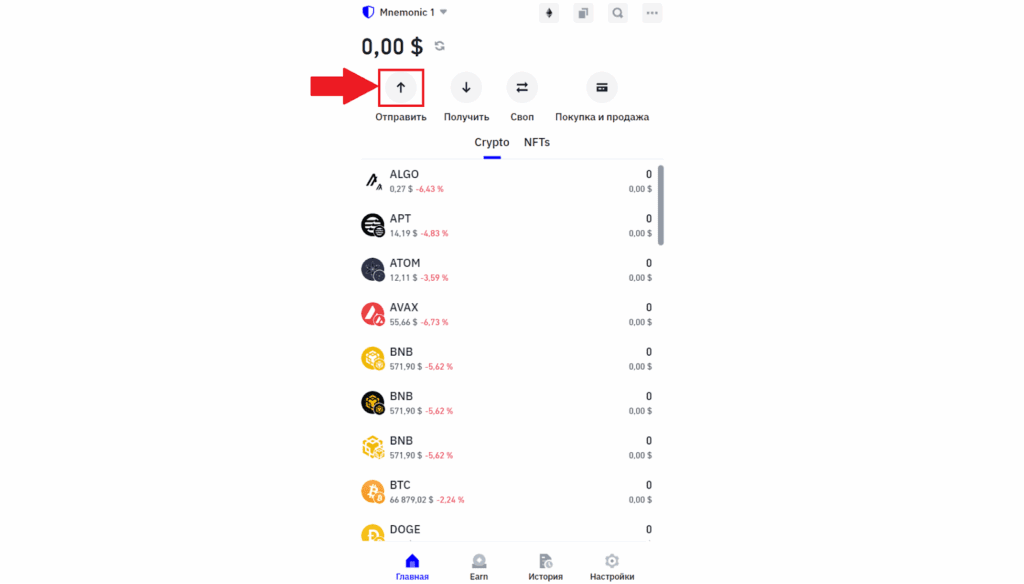The height and width of the screenshot is (584, 1024).
Task: Start a Своп token swap
Action: pyautogui.click(x=522, y=88)
